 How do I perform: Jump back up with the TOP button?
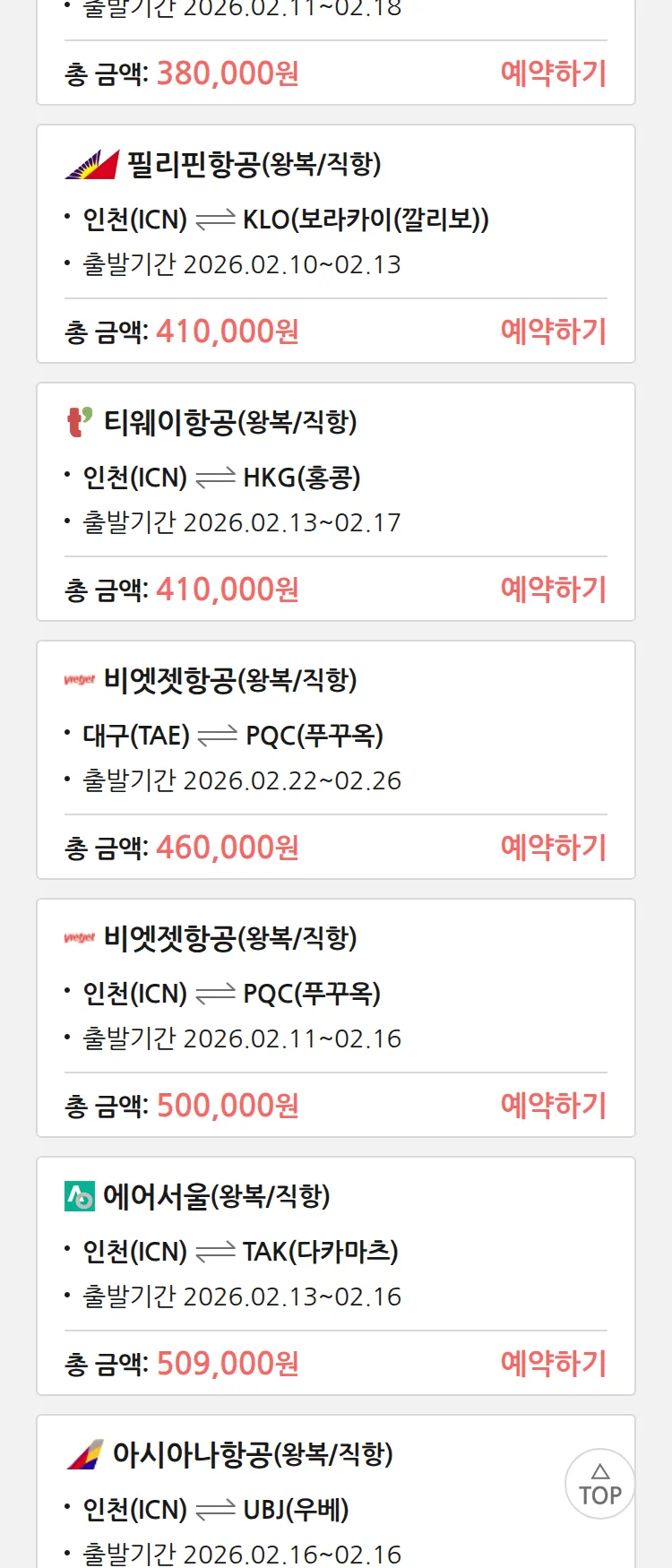[599, 1484]
